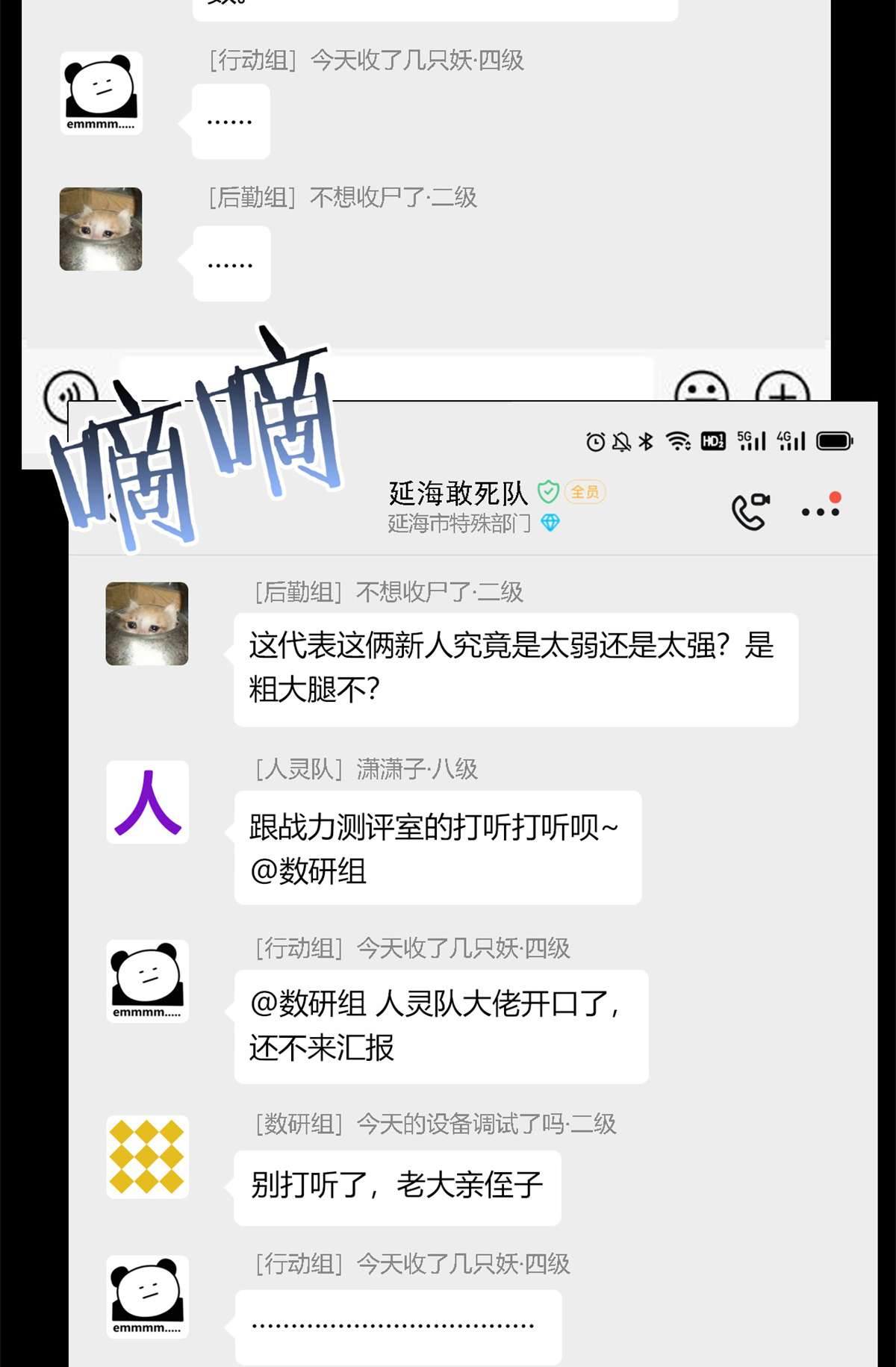Viewport: 896px width, 1367px height.
Task: Tap the Bluetooth icon in the status bar
Action: 647,441
